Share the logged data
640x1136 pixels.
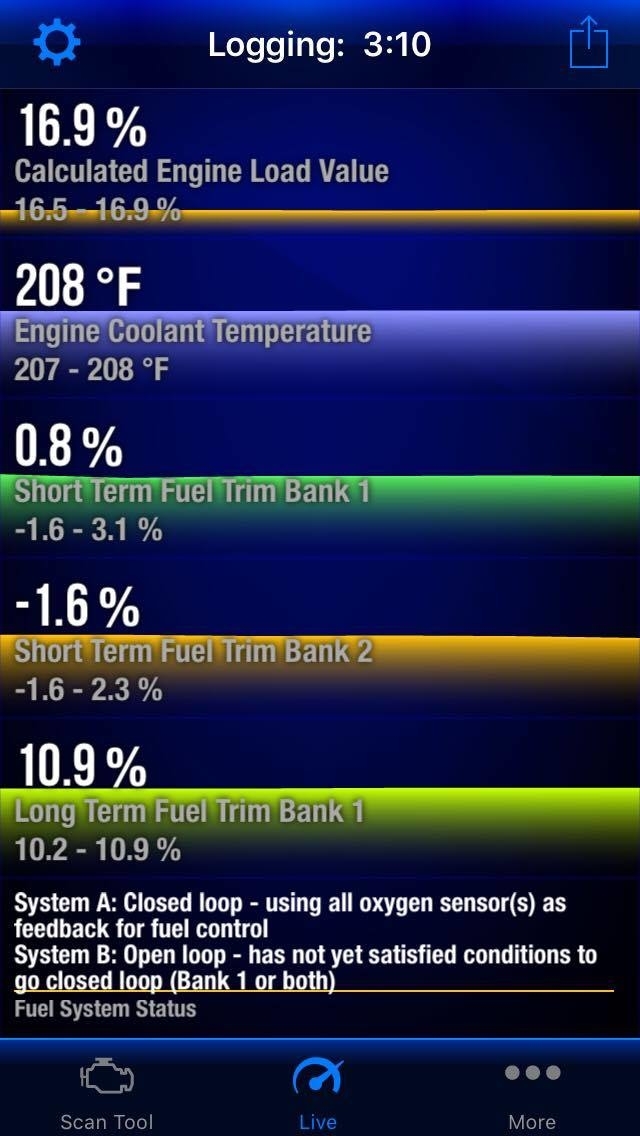tap(588, 43)
